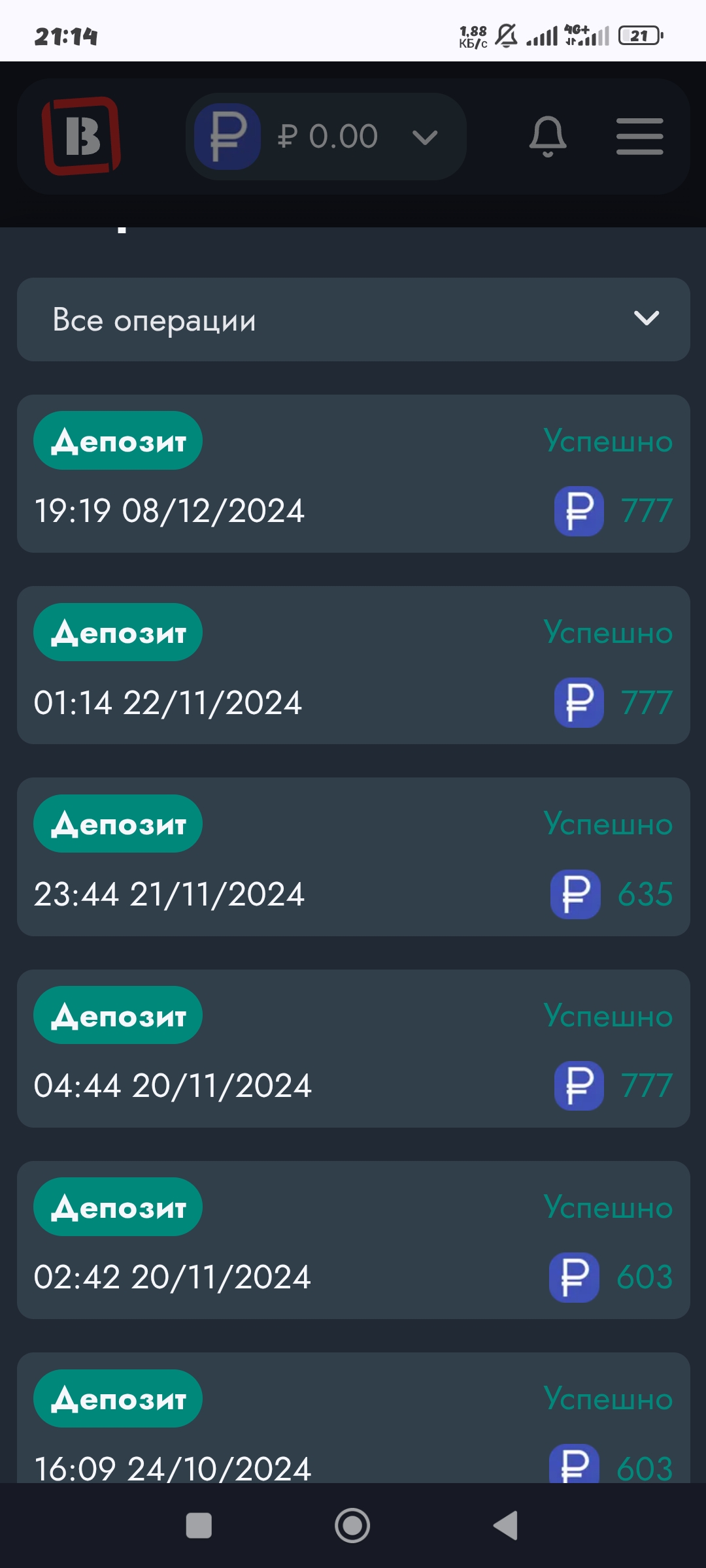The height and width of the screenshot is (1568, 706).
Task: Open the deposit from 19:19 08/12/2024
Action: pos(354,474)
